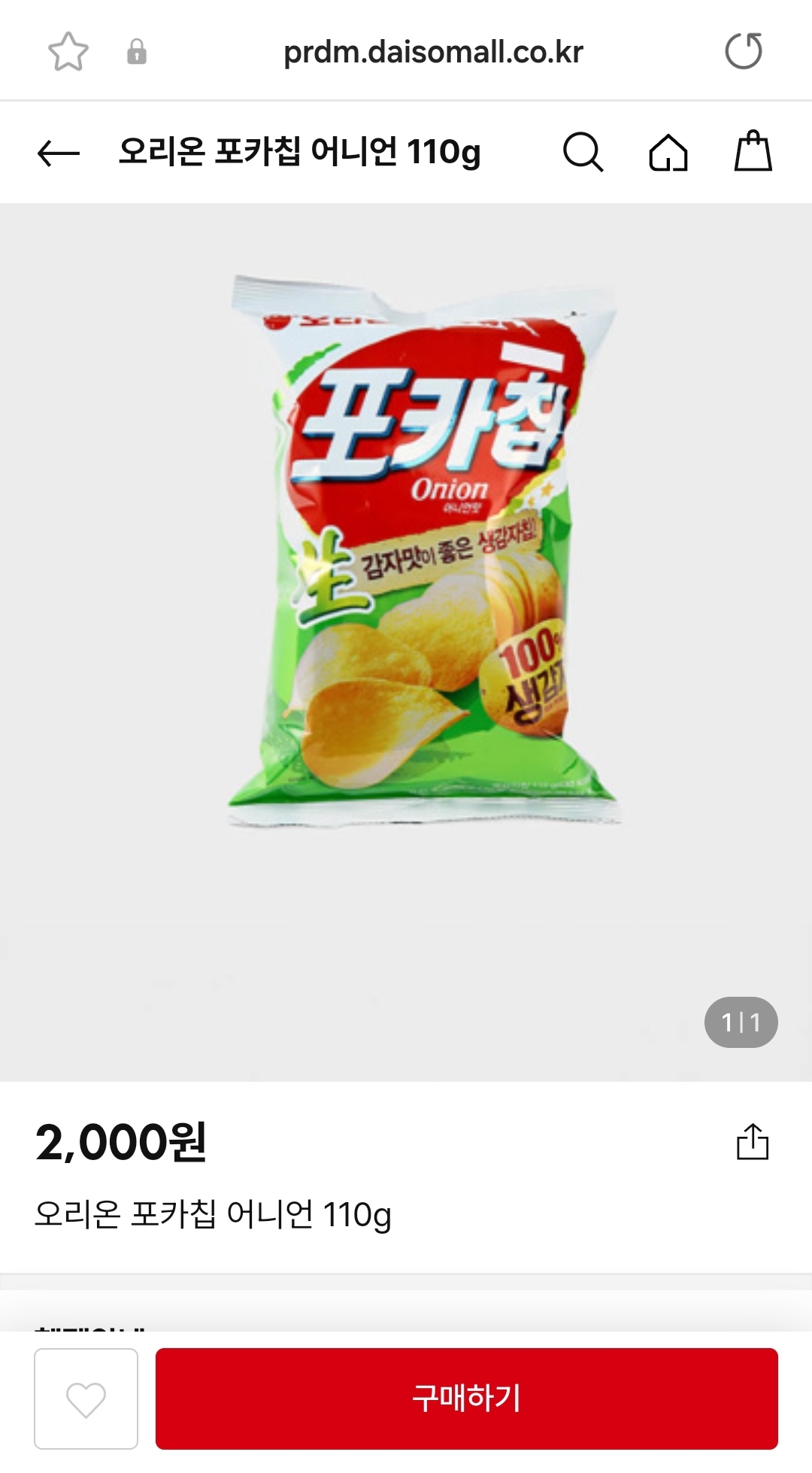Image resolution: width=812 pixels, height=1473 pixels.
Task: Go to Daiso Mall home
Action: coord(668,153)
